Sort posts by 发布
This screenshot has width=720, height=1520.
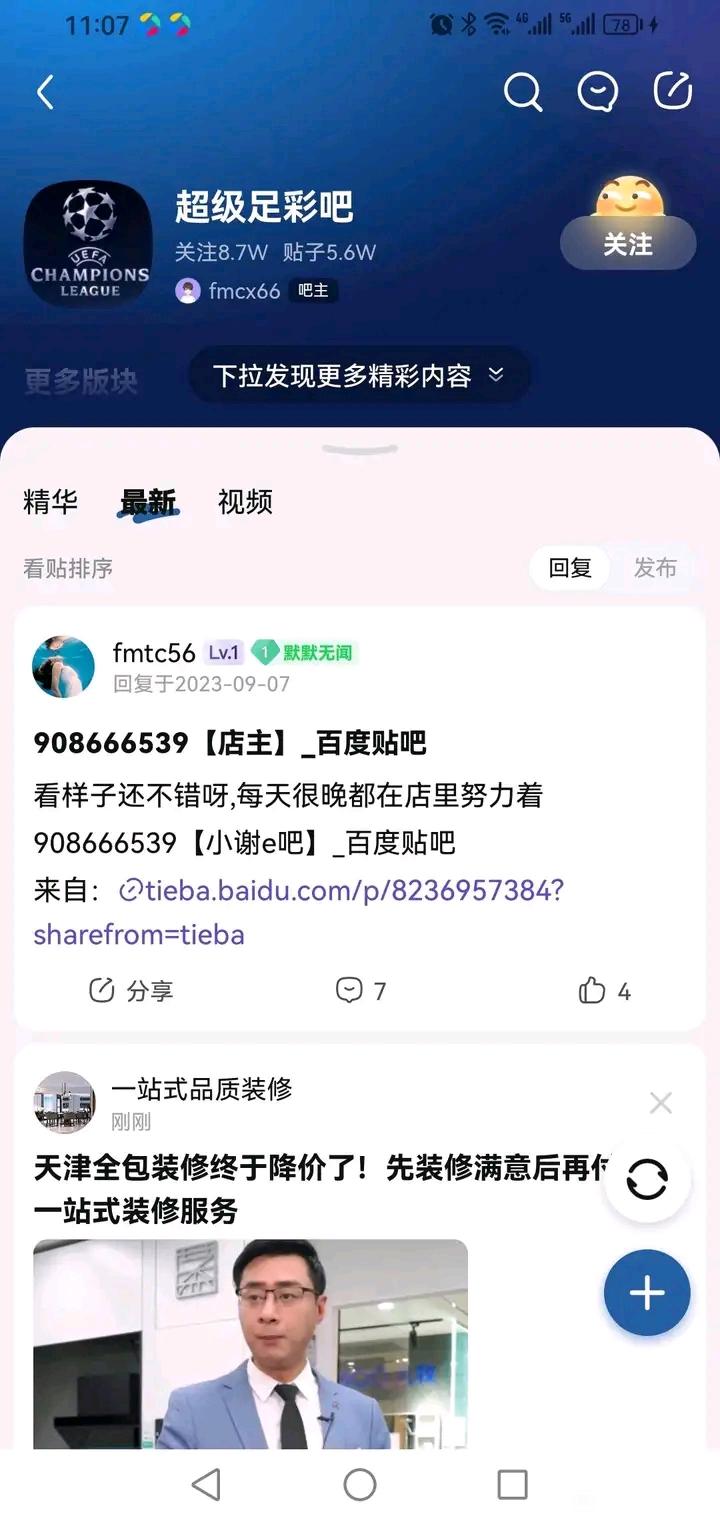coord(655,568)
